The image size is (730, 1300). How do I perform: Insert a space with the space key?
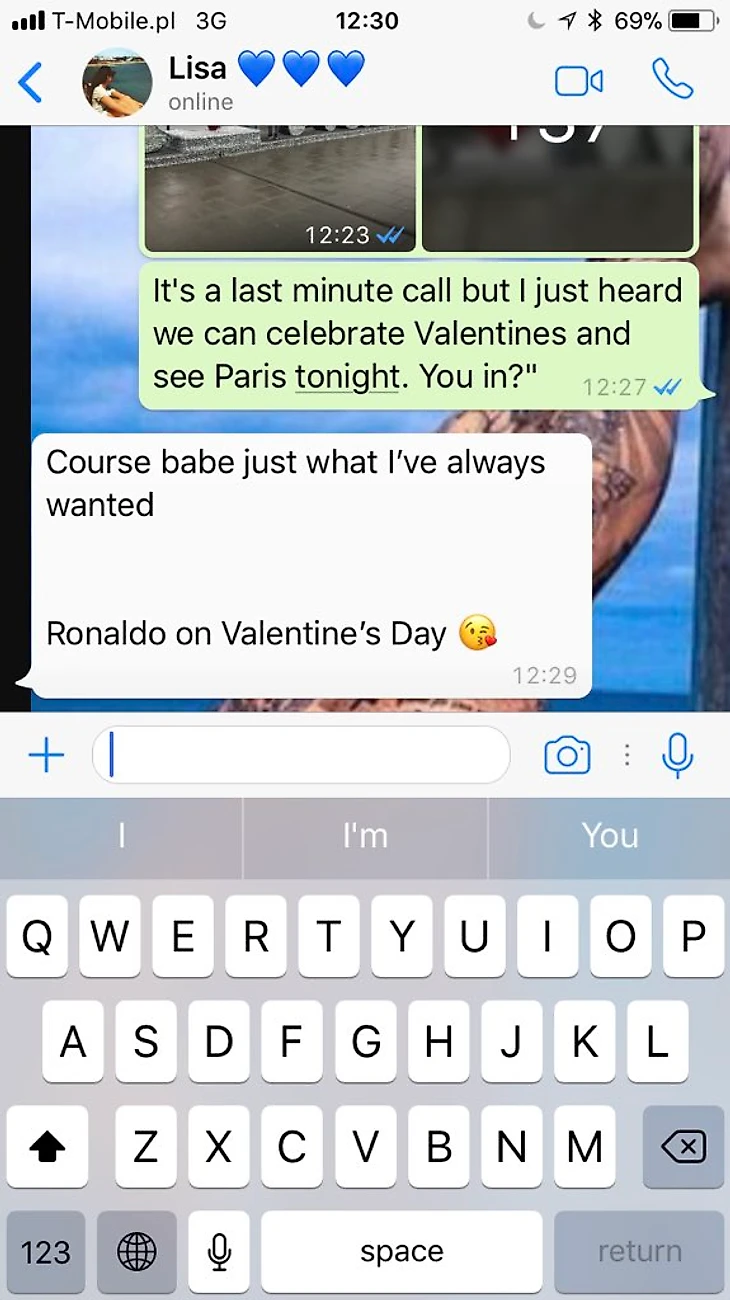click(x=402, y=1251)
